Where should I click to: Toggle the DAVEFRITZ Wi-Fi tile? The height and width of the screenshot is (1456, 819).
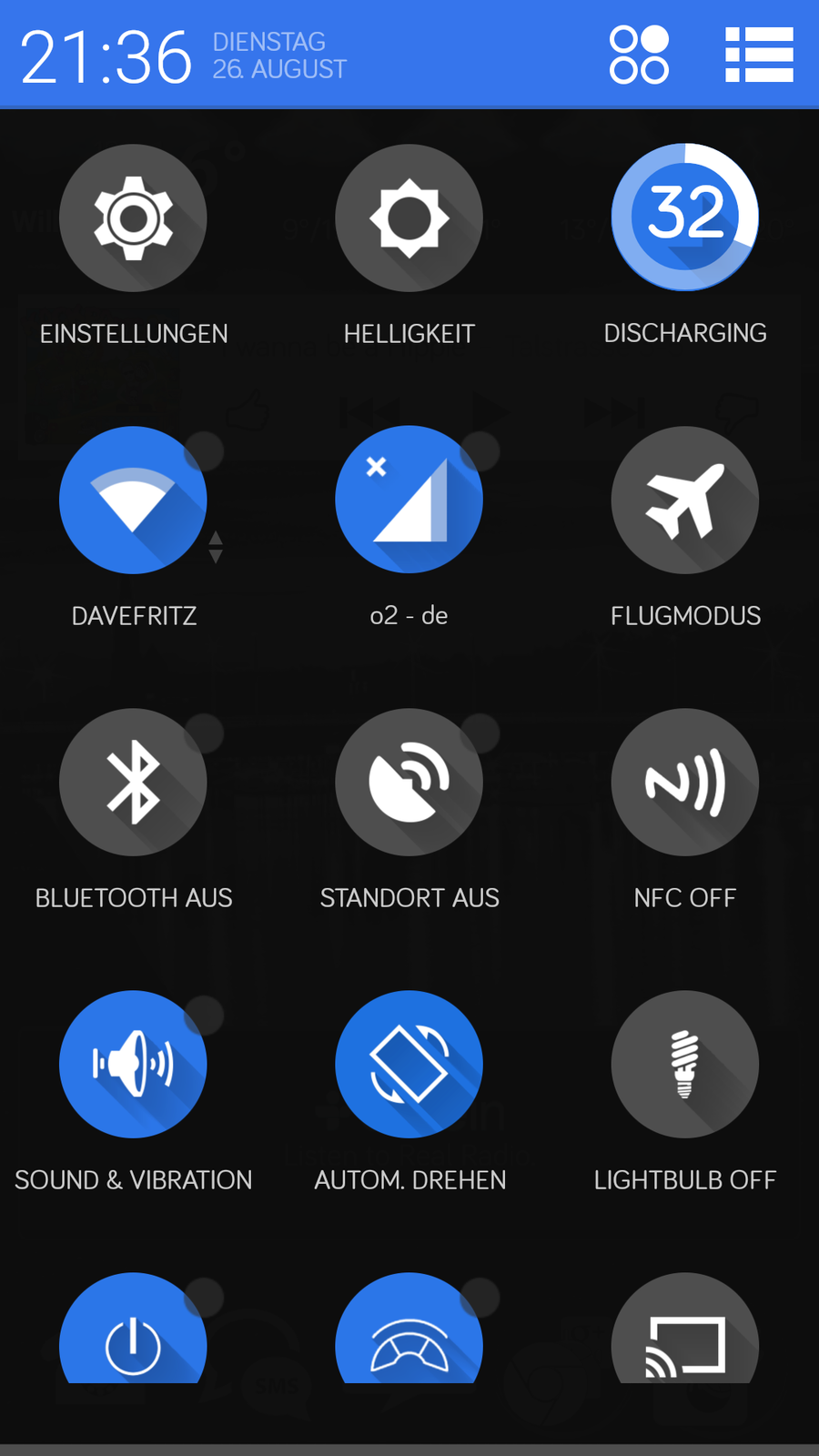(133, 500)
